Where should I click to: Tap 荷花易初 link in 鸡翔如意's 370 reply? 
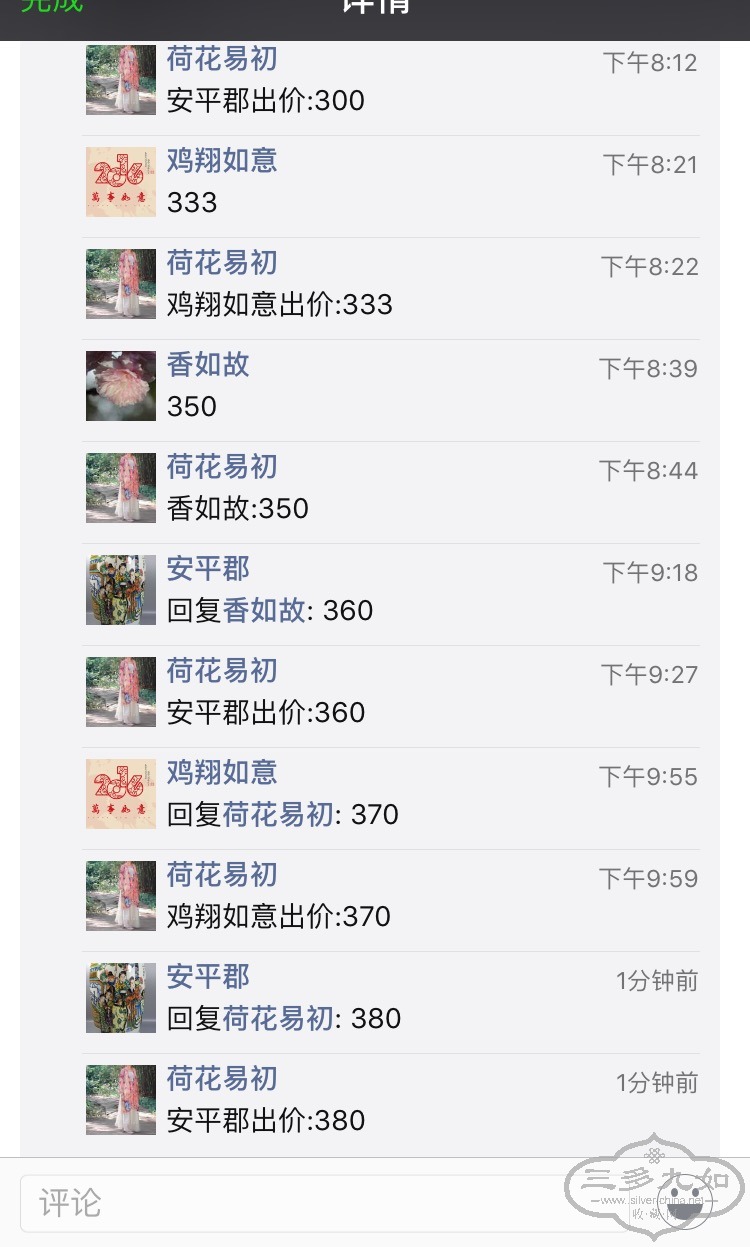coord(278,815)
